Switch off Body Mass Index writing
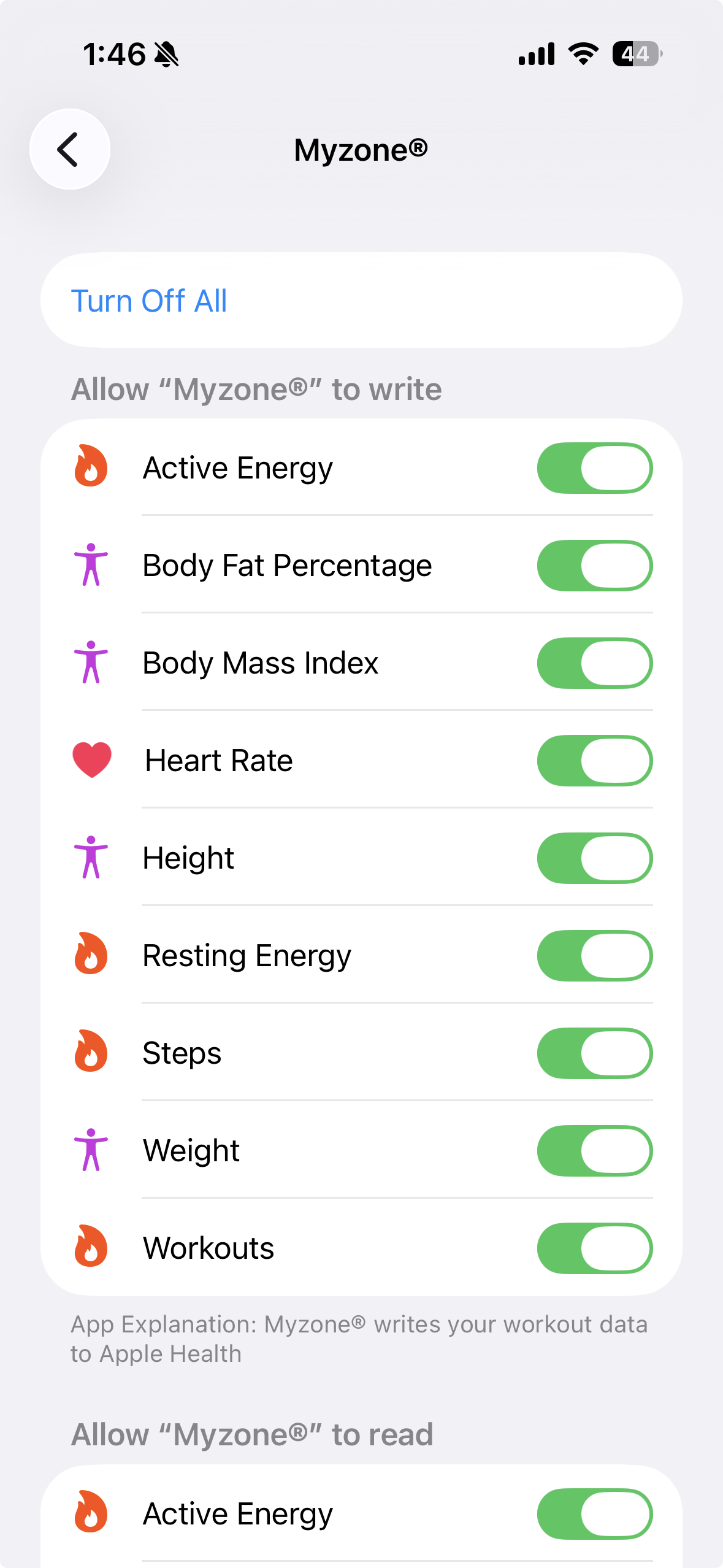The image size is (723, 1568). click(594, 663)
